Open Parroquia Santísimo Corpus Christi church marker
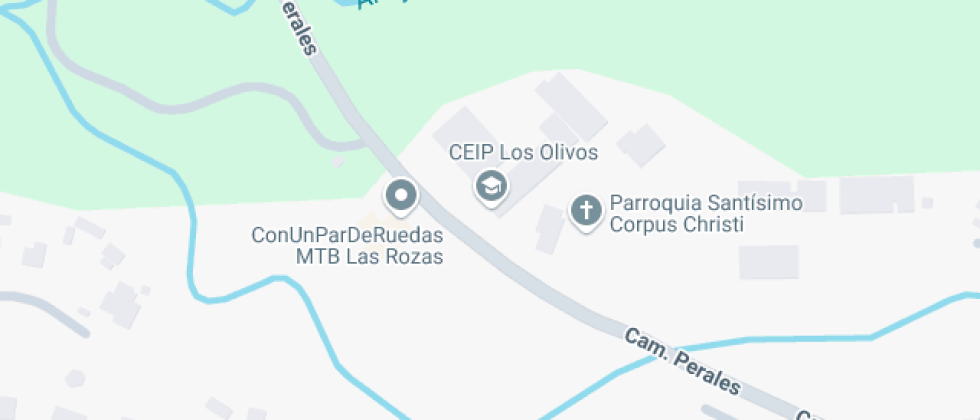 tap(585, 211)
